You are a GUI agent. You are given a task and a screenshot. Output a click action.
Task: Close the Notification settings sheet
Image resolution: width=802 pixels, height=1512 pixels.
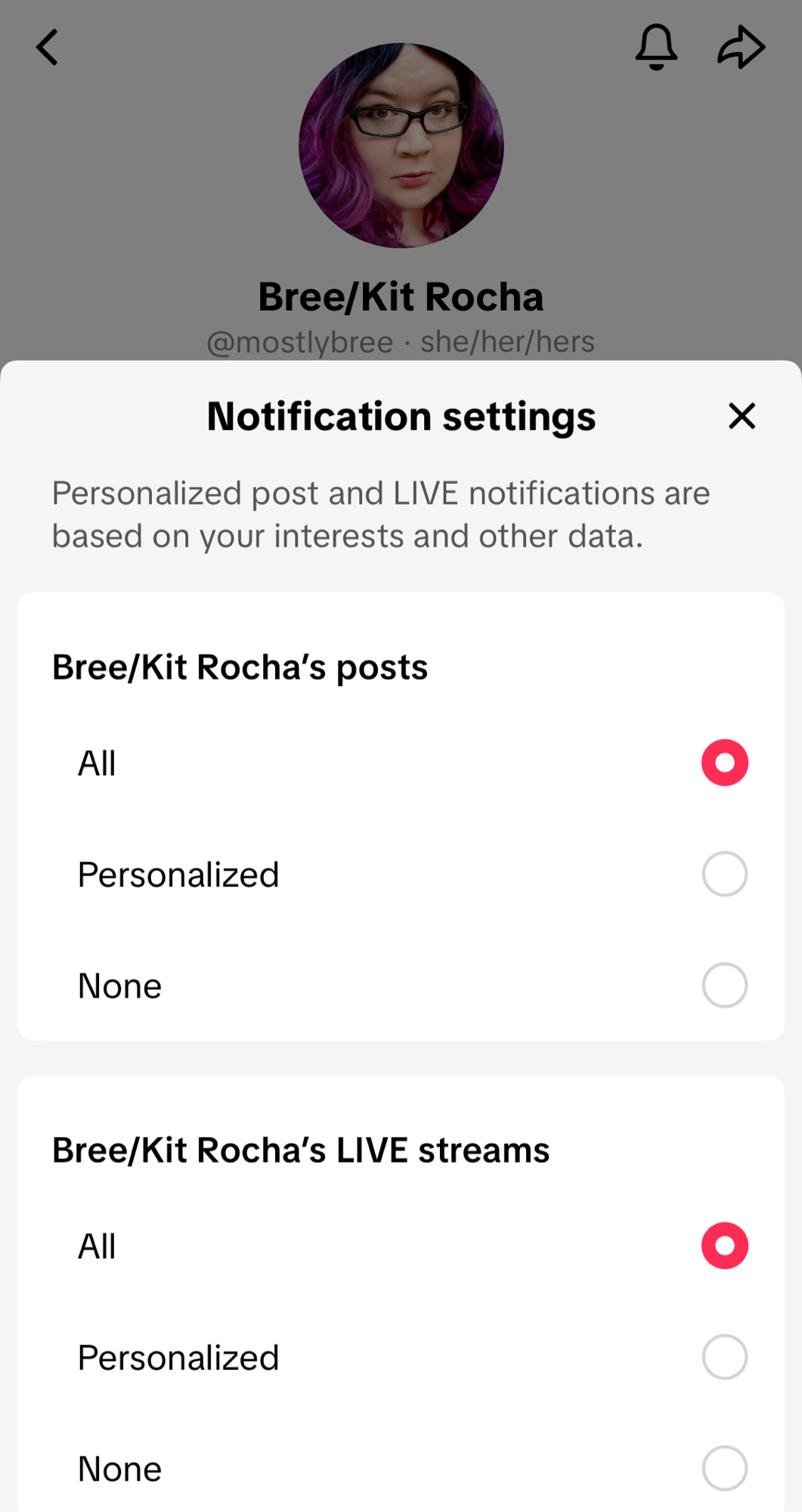pos(742,416)
